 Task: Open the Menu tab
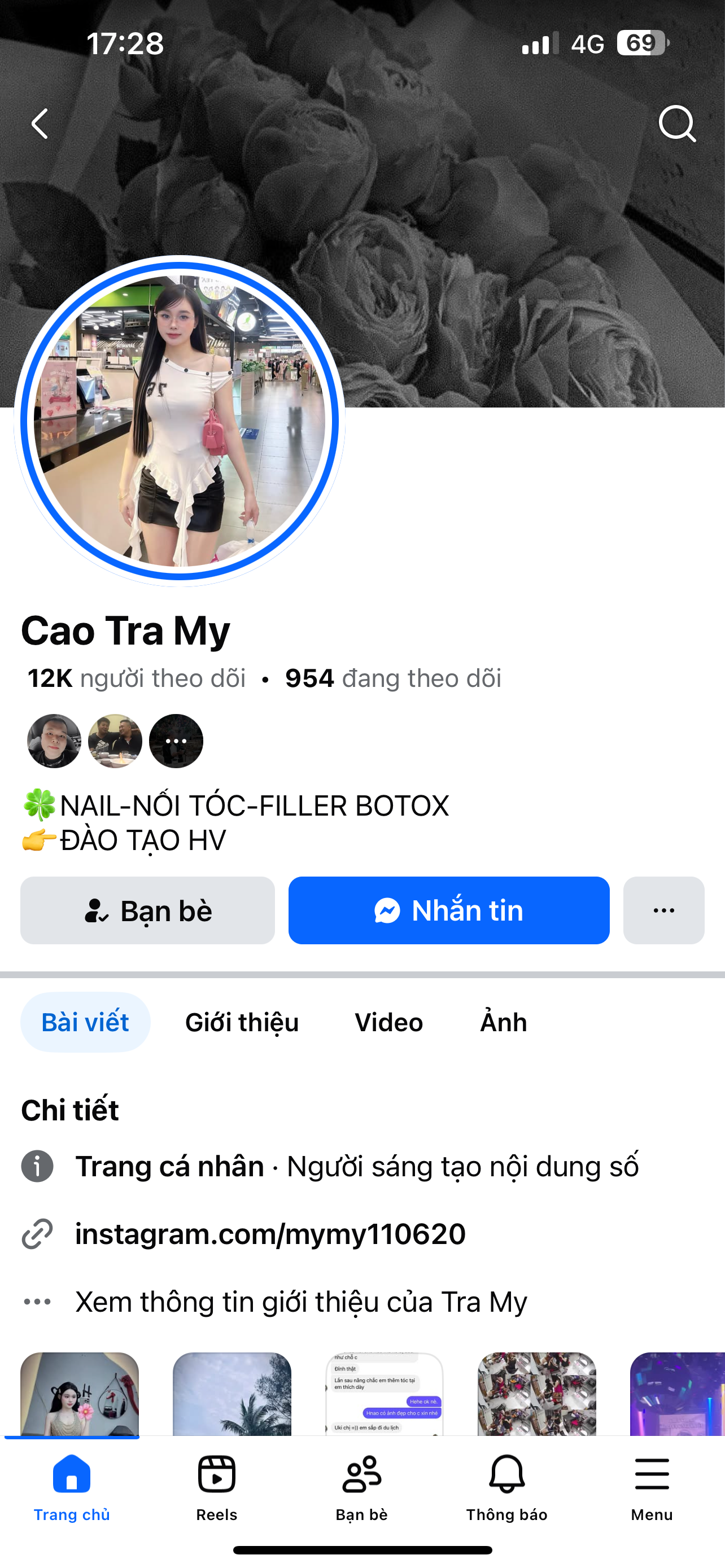pos(652,1486)
